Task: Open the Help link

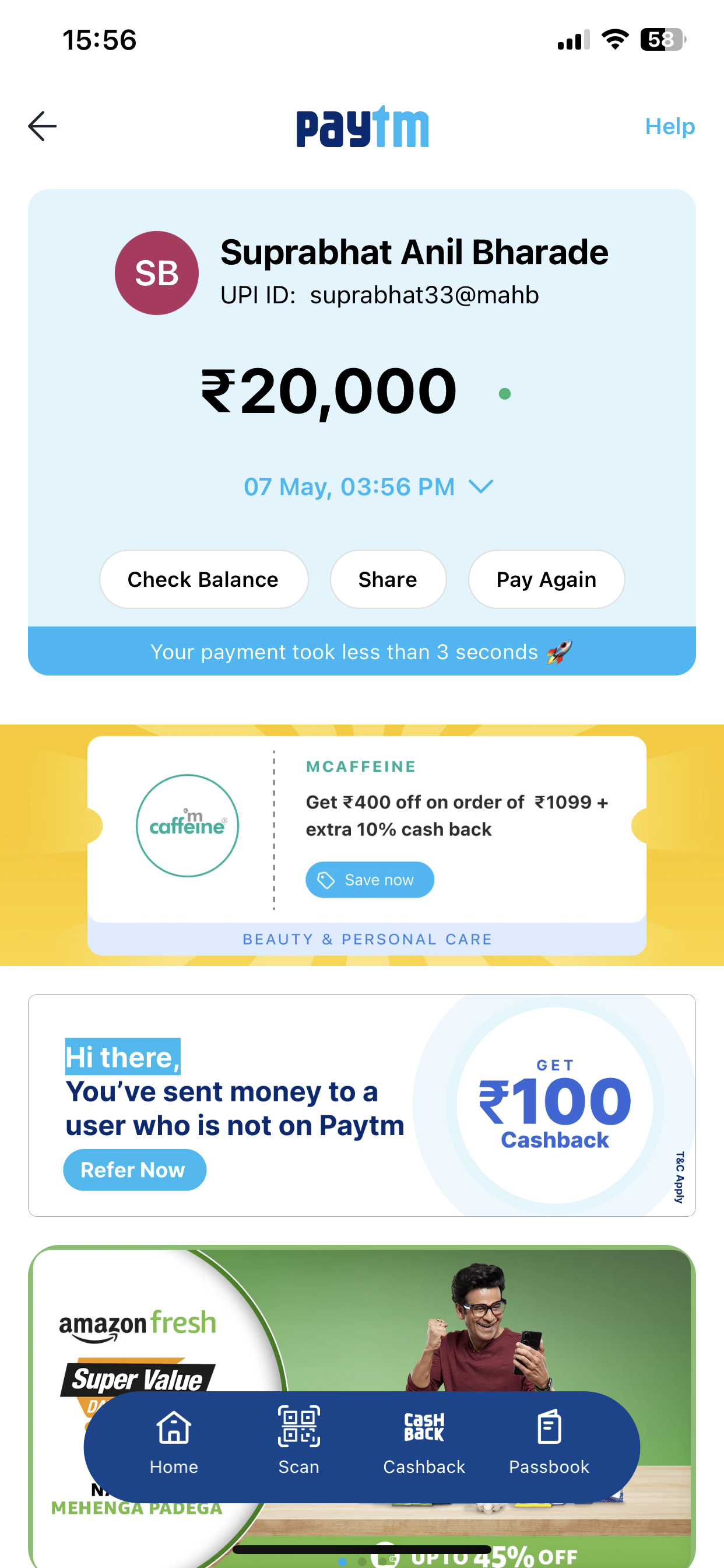Action: tap(669, 127)
